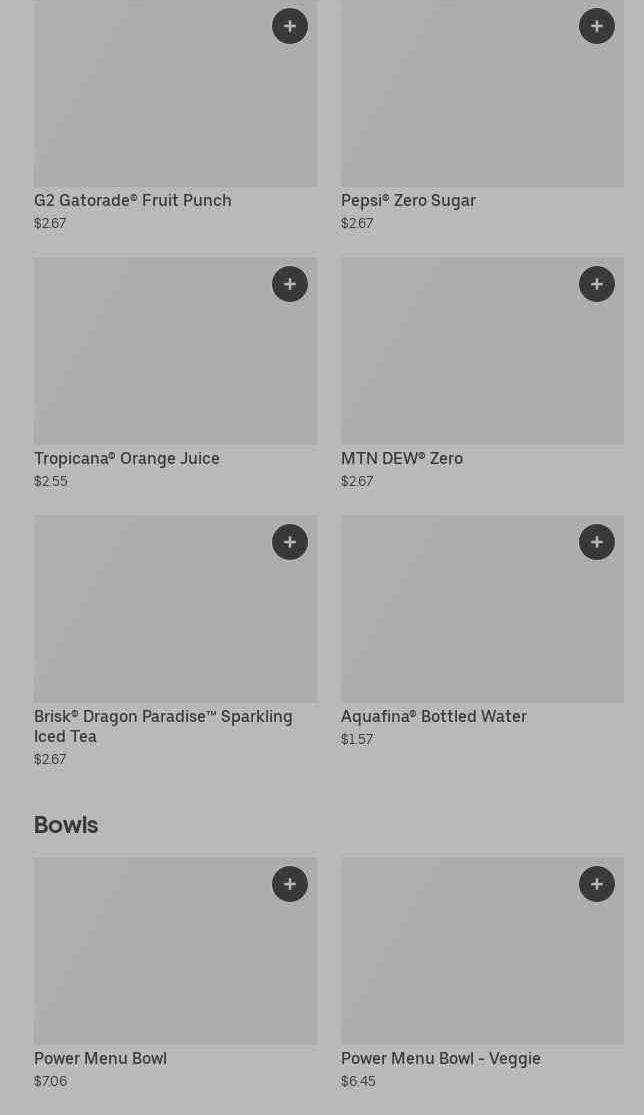Add G2 Gatorade Fruit Punch to order
644x1115 pixels.
click(290, 26)
